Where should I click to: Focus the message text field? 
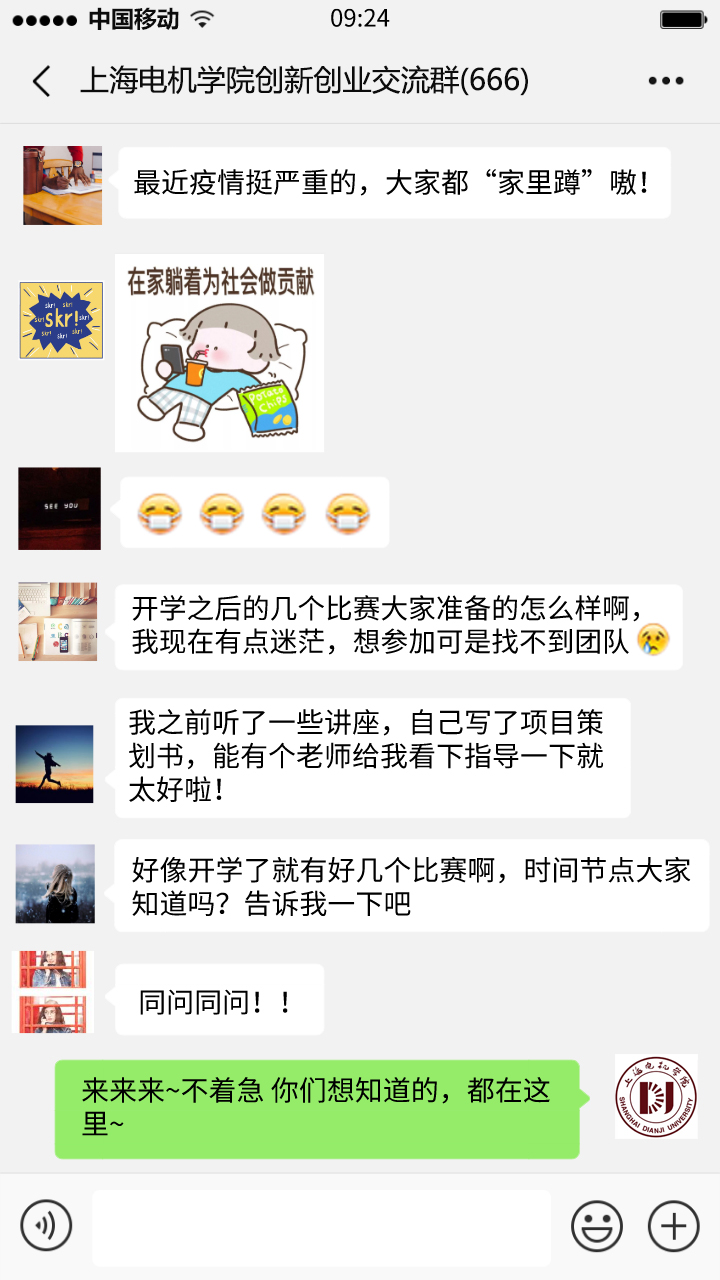(x=321, y=1227)
